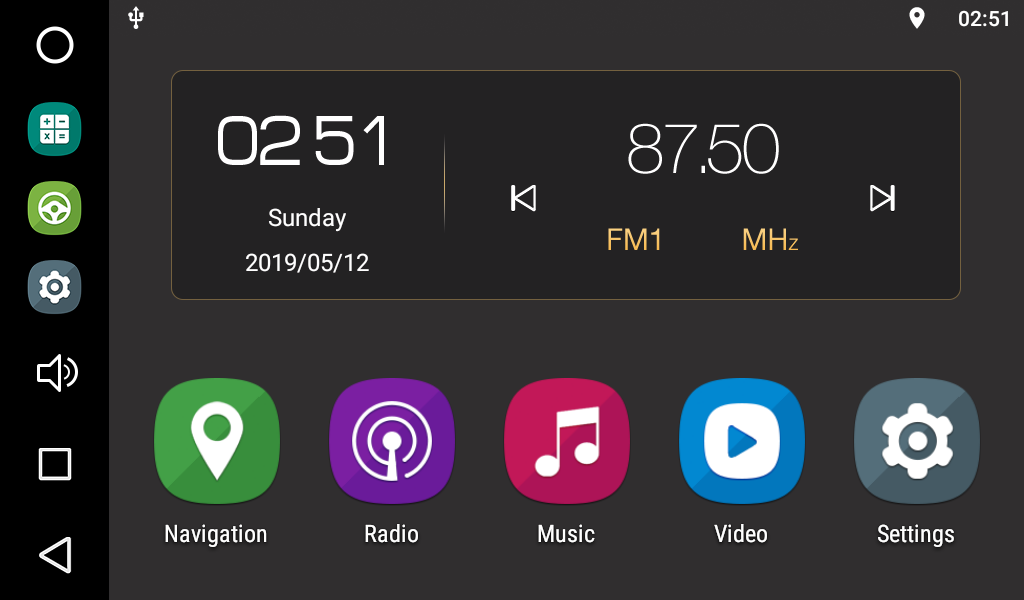
Task: Tap the volume speaker icon
Action: click(x=56, y=373)
